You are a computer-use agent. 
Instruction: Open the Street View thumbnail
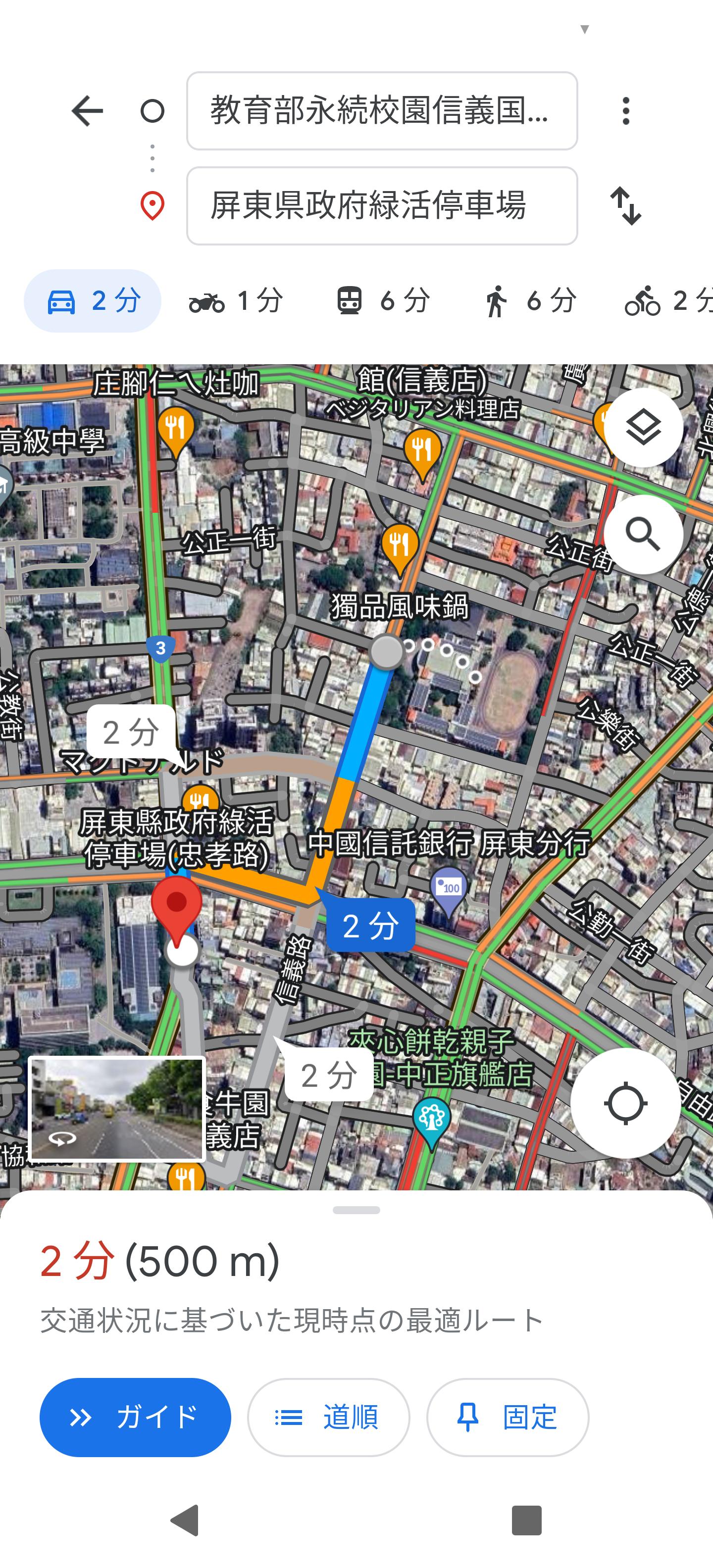[117, 1109]
